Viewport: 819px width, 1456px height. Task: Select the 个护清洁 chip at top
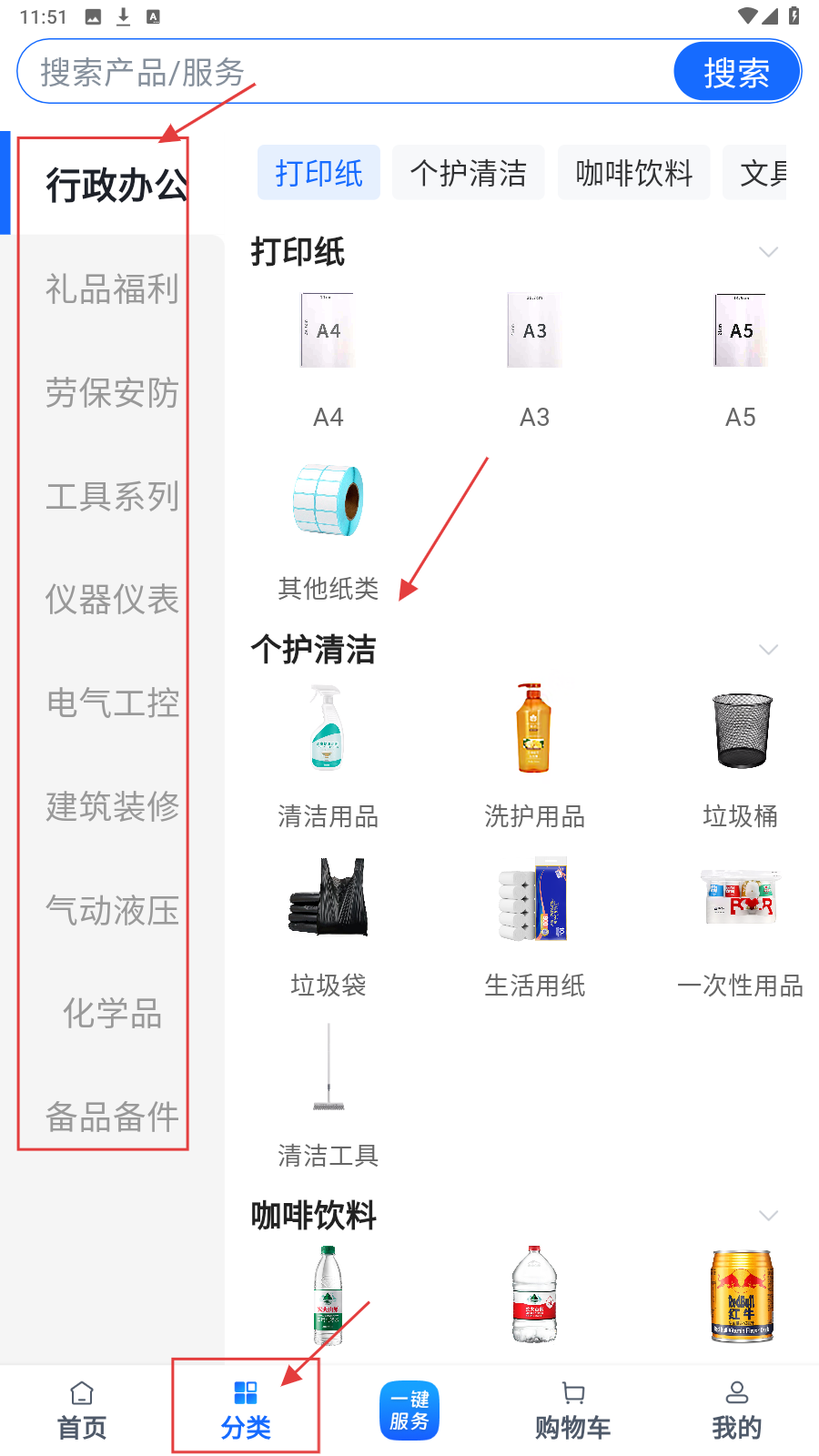(x=468, y=172)
